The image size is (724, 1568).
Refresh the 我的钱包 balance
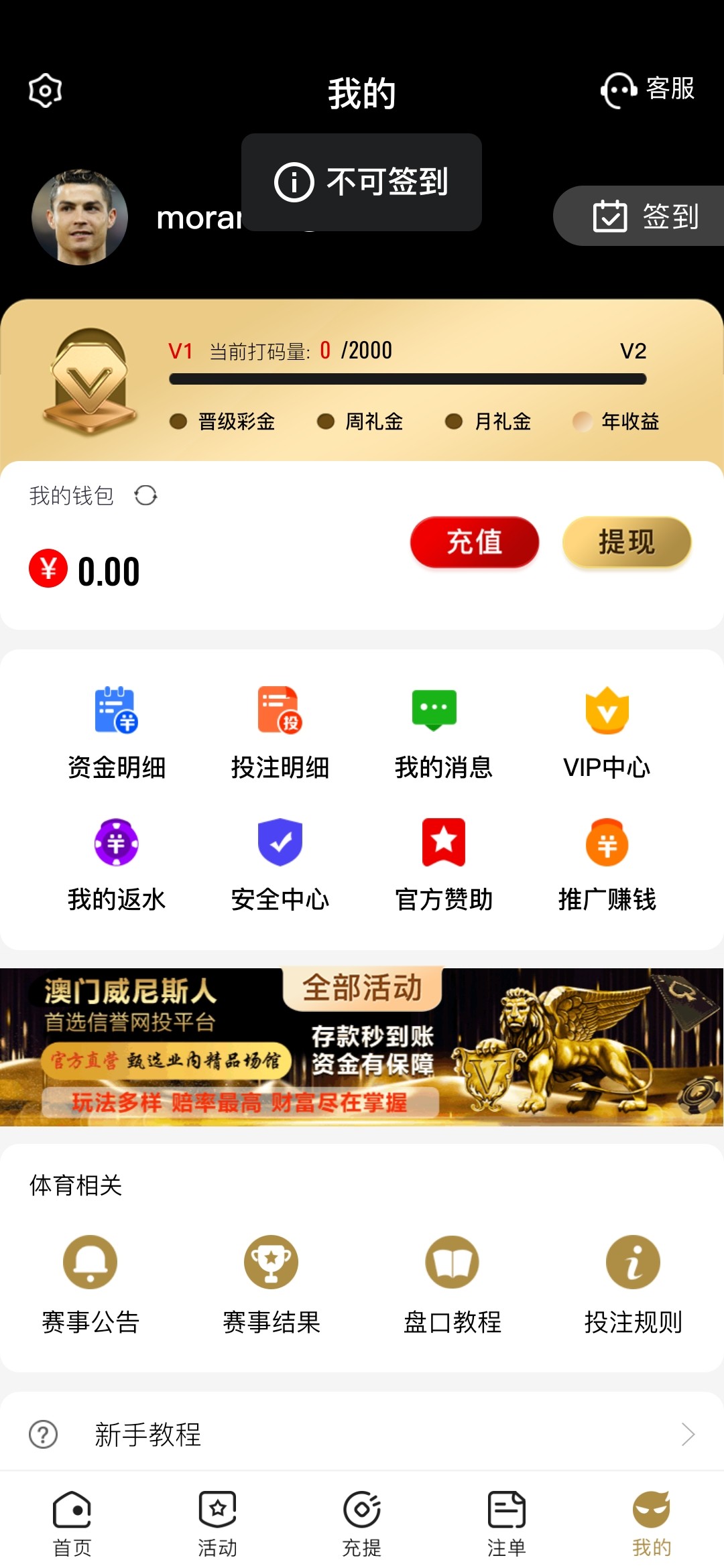(145, 496)
